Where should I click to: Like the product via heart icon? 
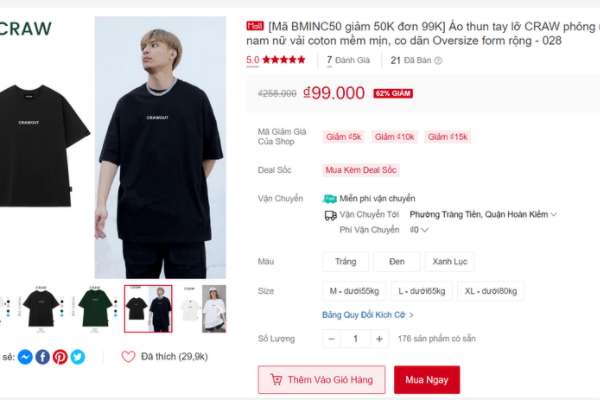128,356
